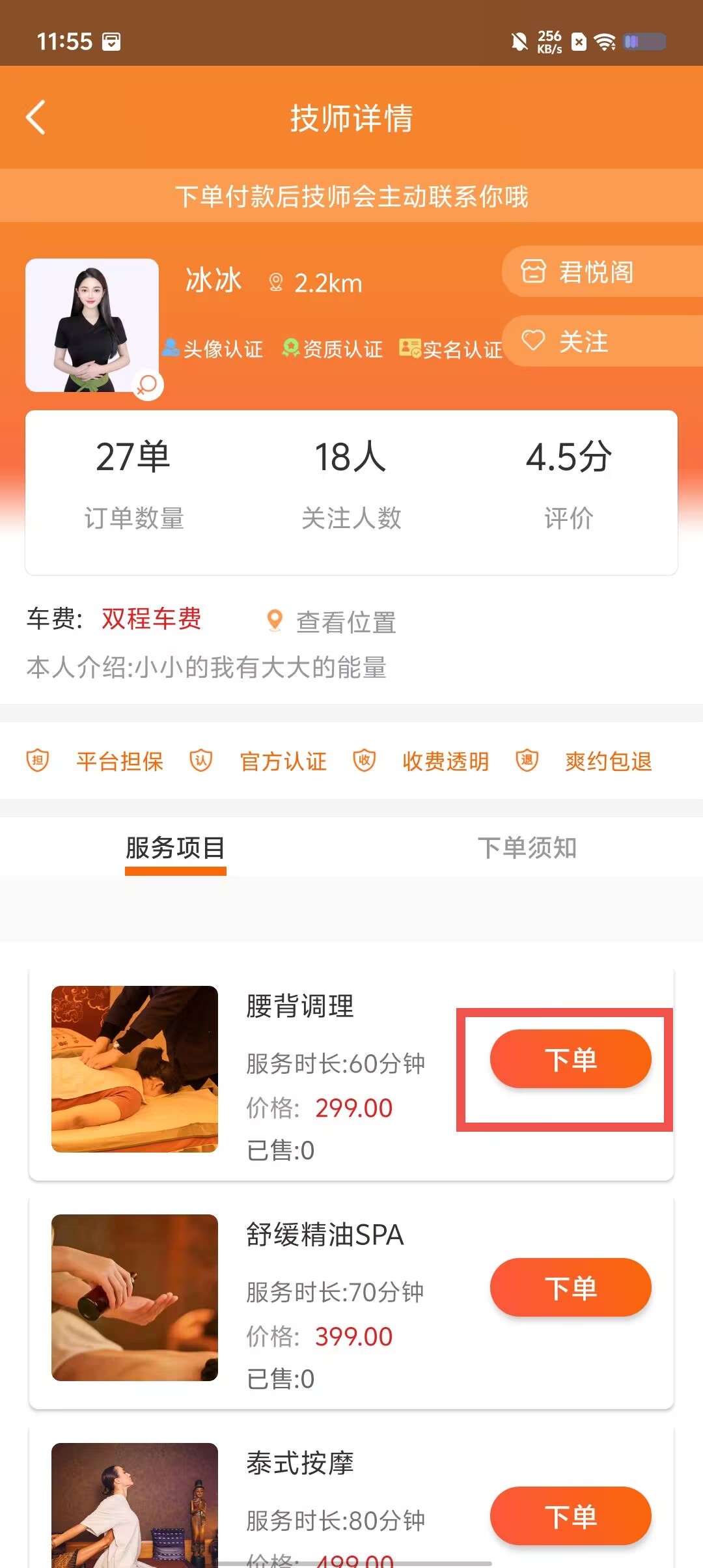Follow this technician via 关注
The image size is (703, 1568).
coord(602,341)
